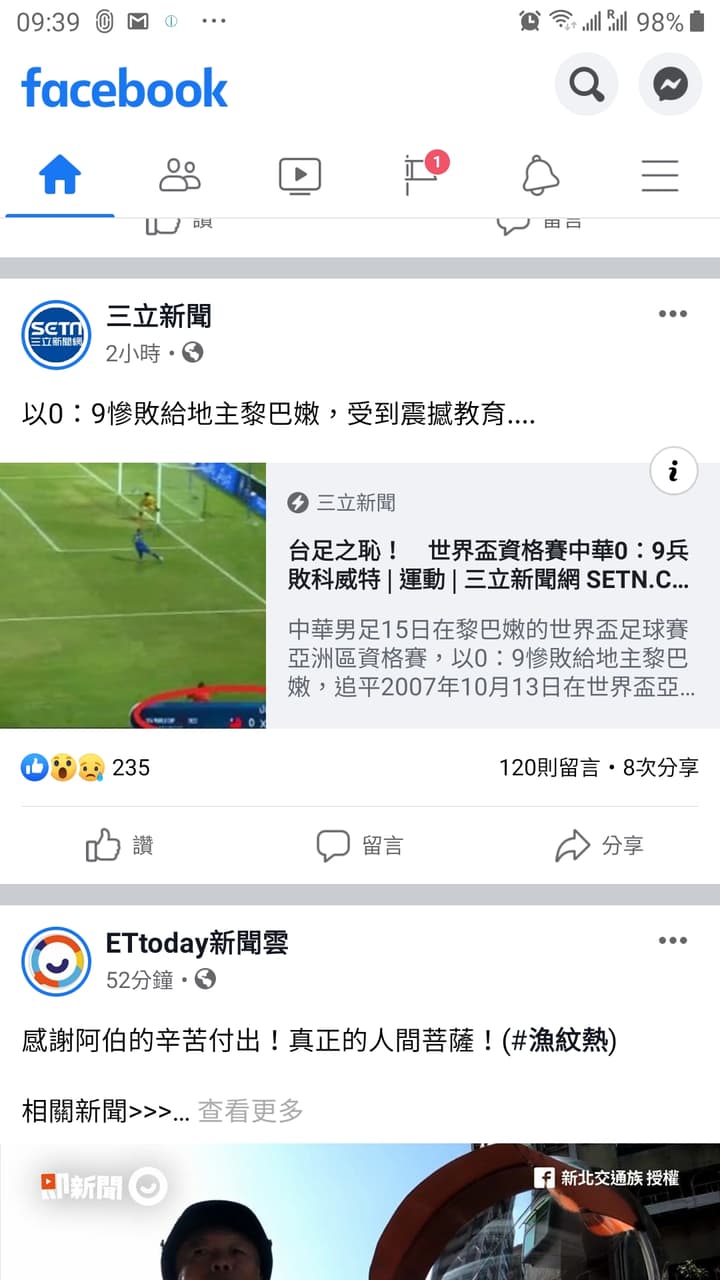Switch to the Home feed tab
The height and width of the screenshot is (1280, 720).
(60, 176)
